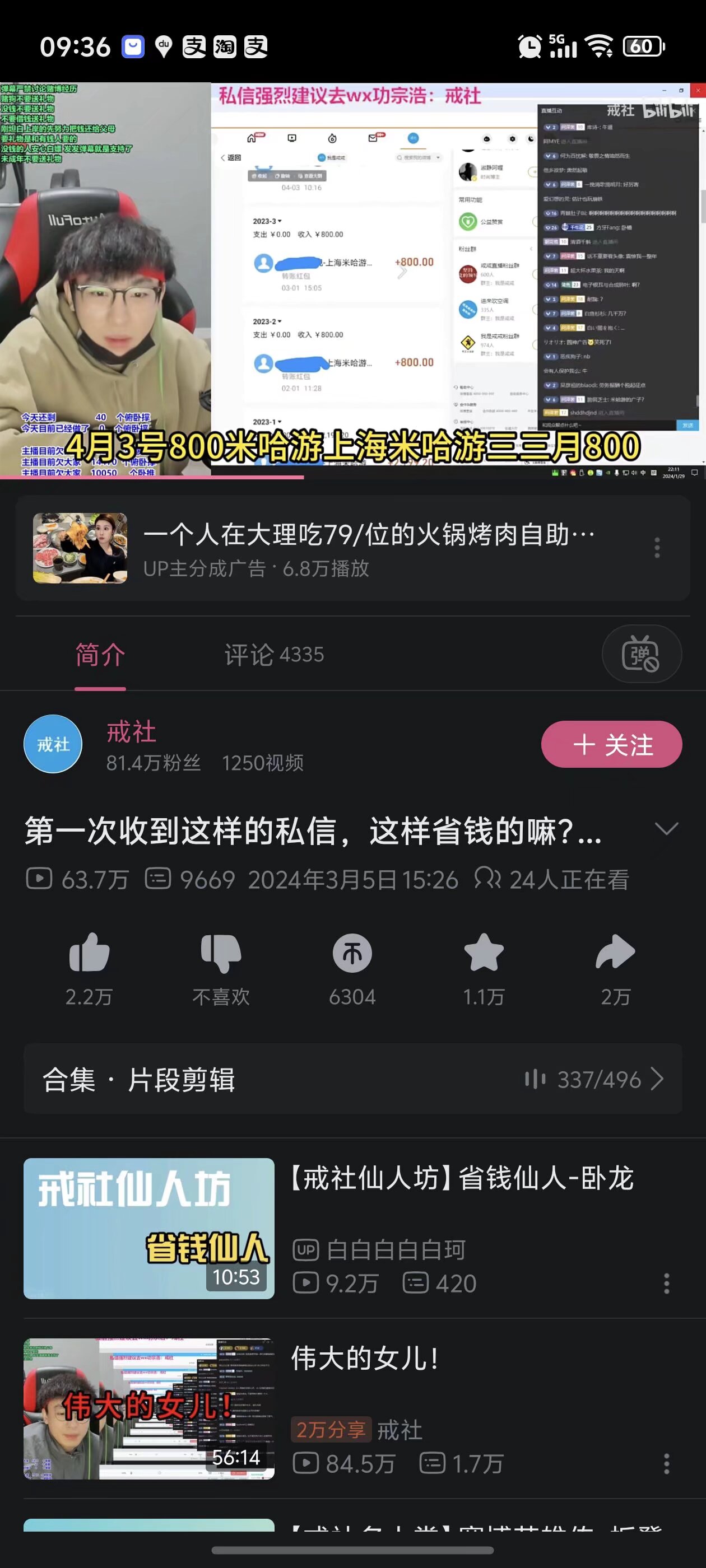Image resolution: width=706 pixels, height=1568 pixels.
Task: Open the 戒社 uploader avatar
Action: (x=53, y=744)
